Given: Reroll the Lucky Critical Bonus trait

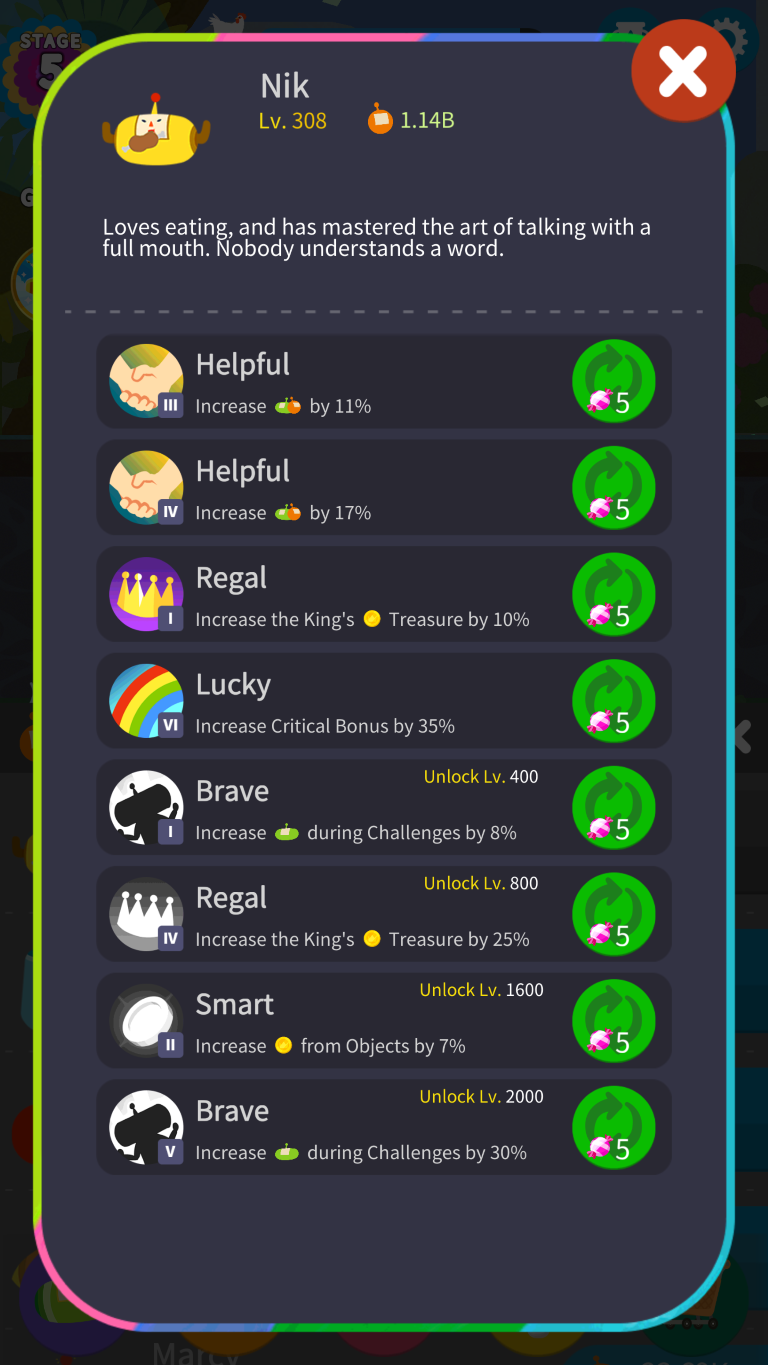Looking at the screenshot, I should 613,701.
